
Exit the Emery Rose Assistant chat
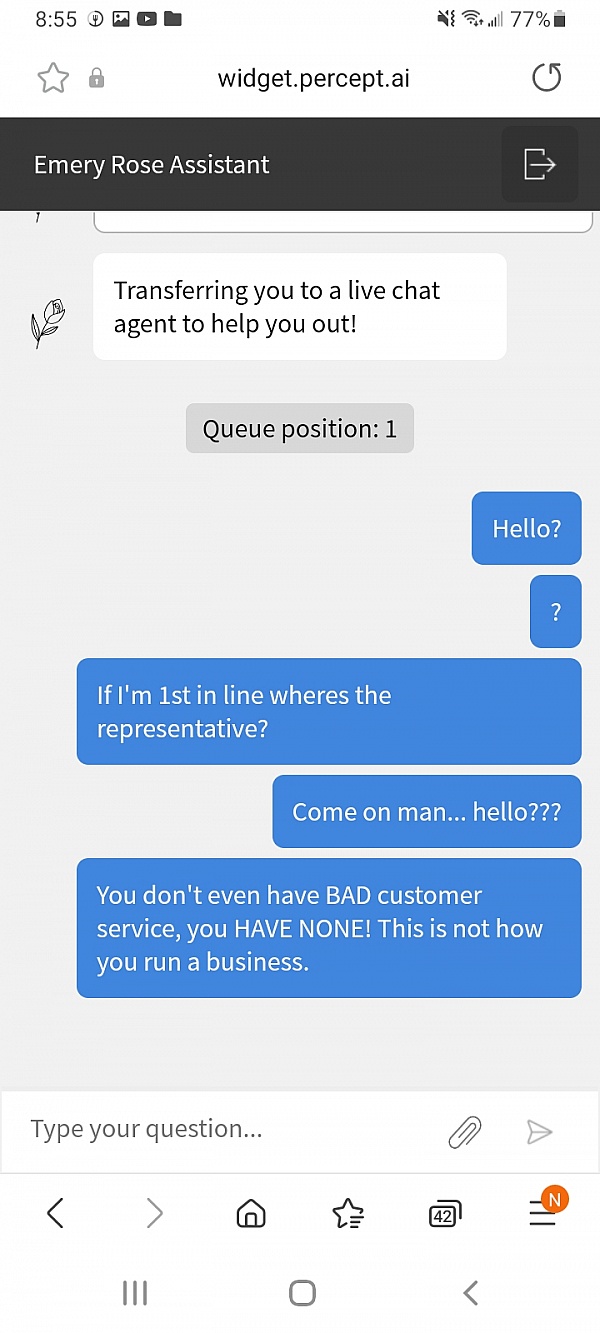(539, 164)
